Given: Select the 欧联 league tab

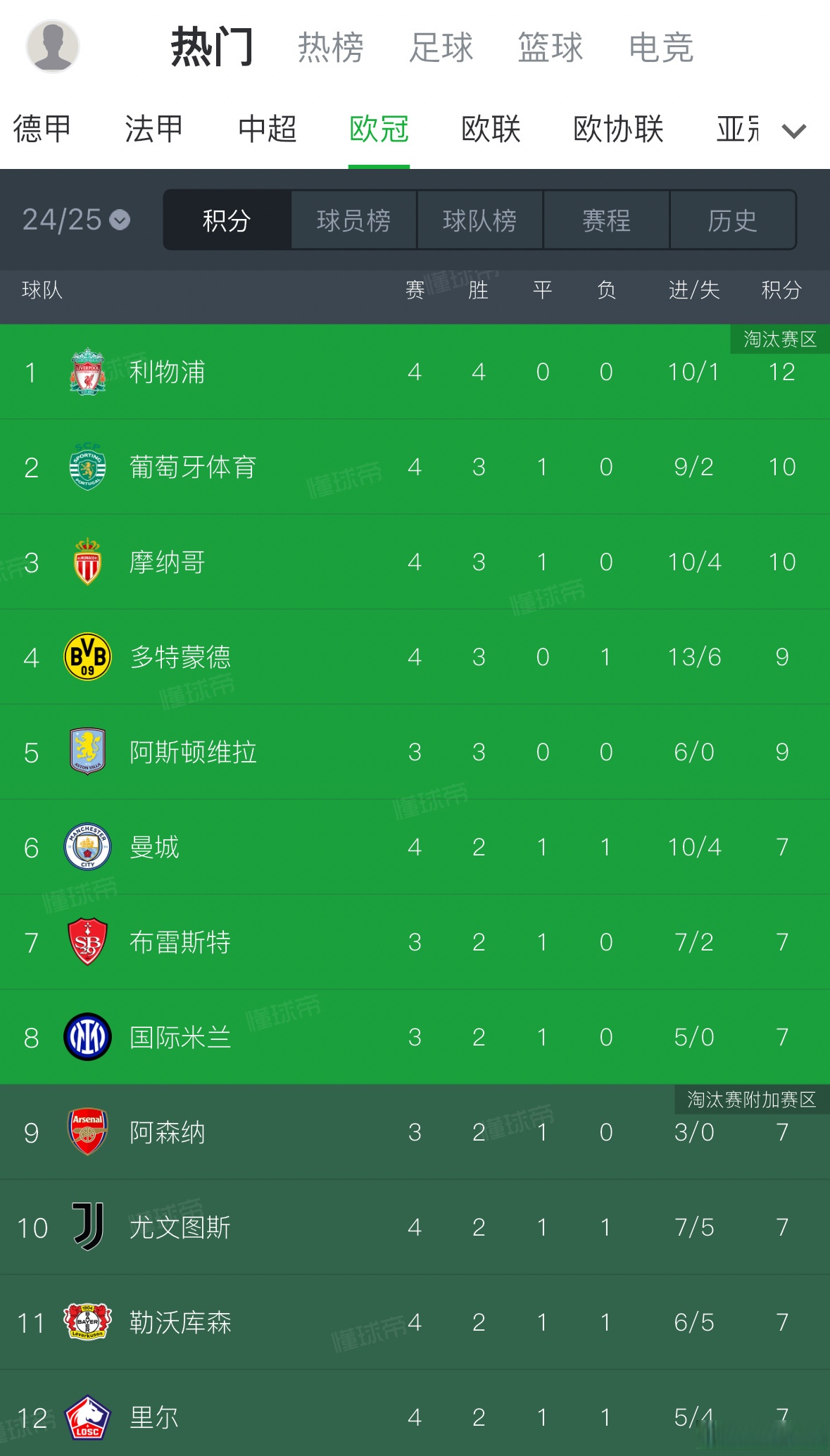Looking at the screenshot, I should [491, 130].
